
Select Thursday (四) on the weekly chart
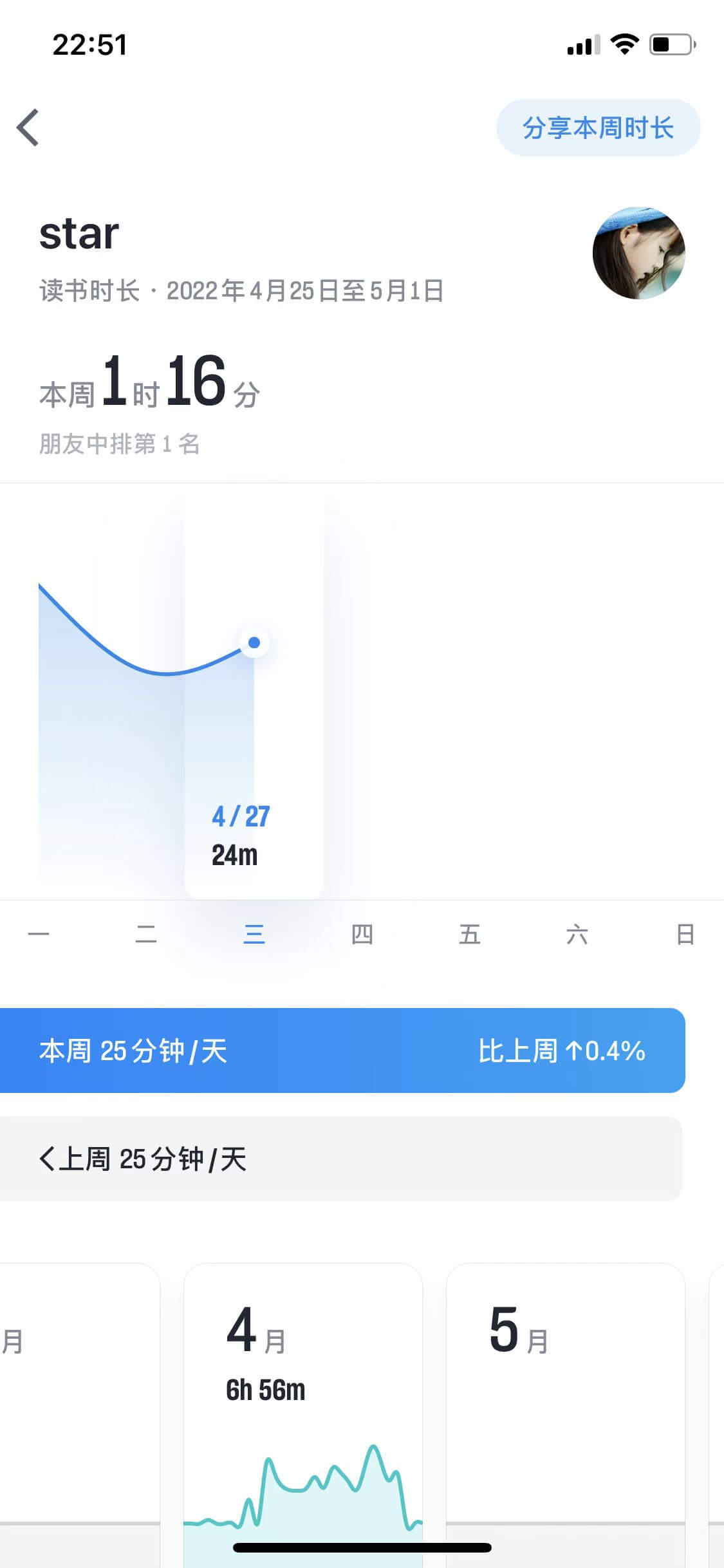[362, 934]
